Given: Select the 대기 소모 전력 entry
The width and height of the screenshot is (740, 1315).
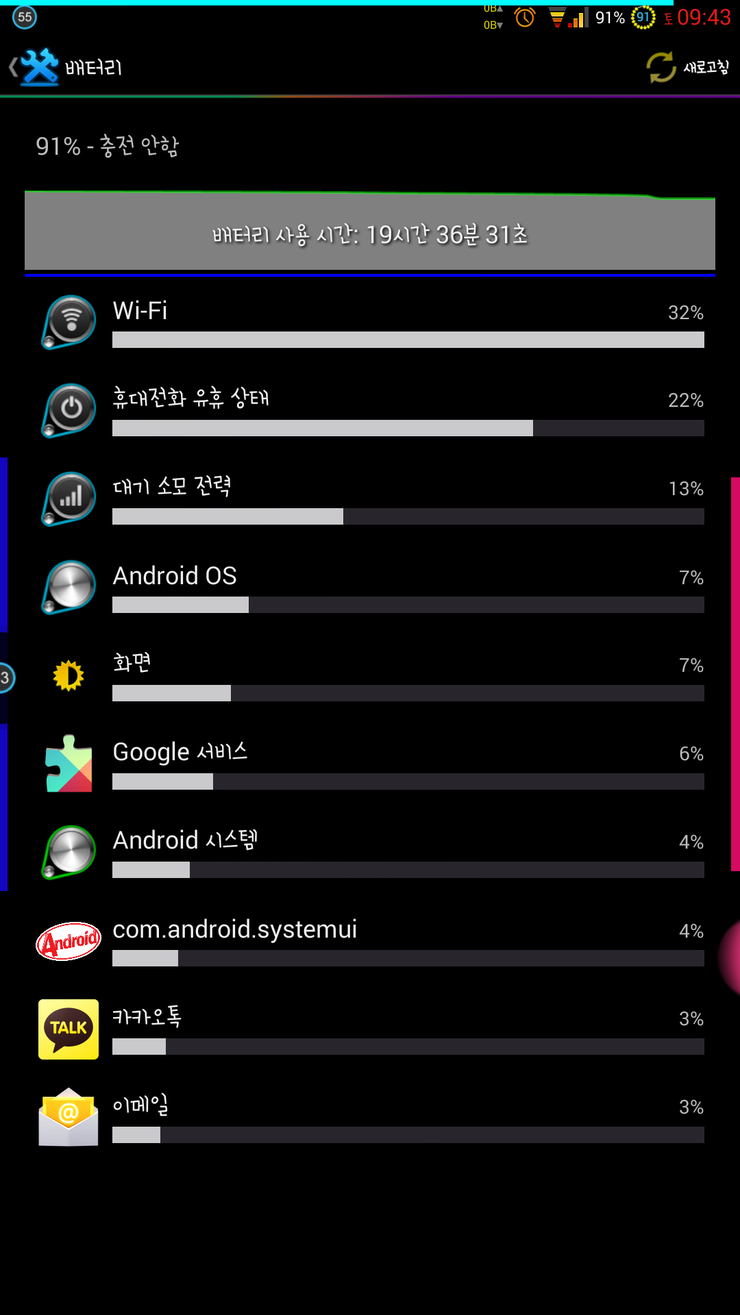Looking at the screenshot, I should 370,499.
